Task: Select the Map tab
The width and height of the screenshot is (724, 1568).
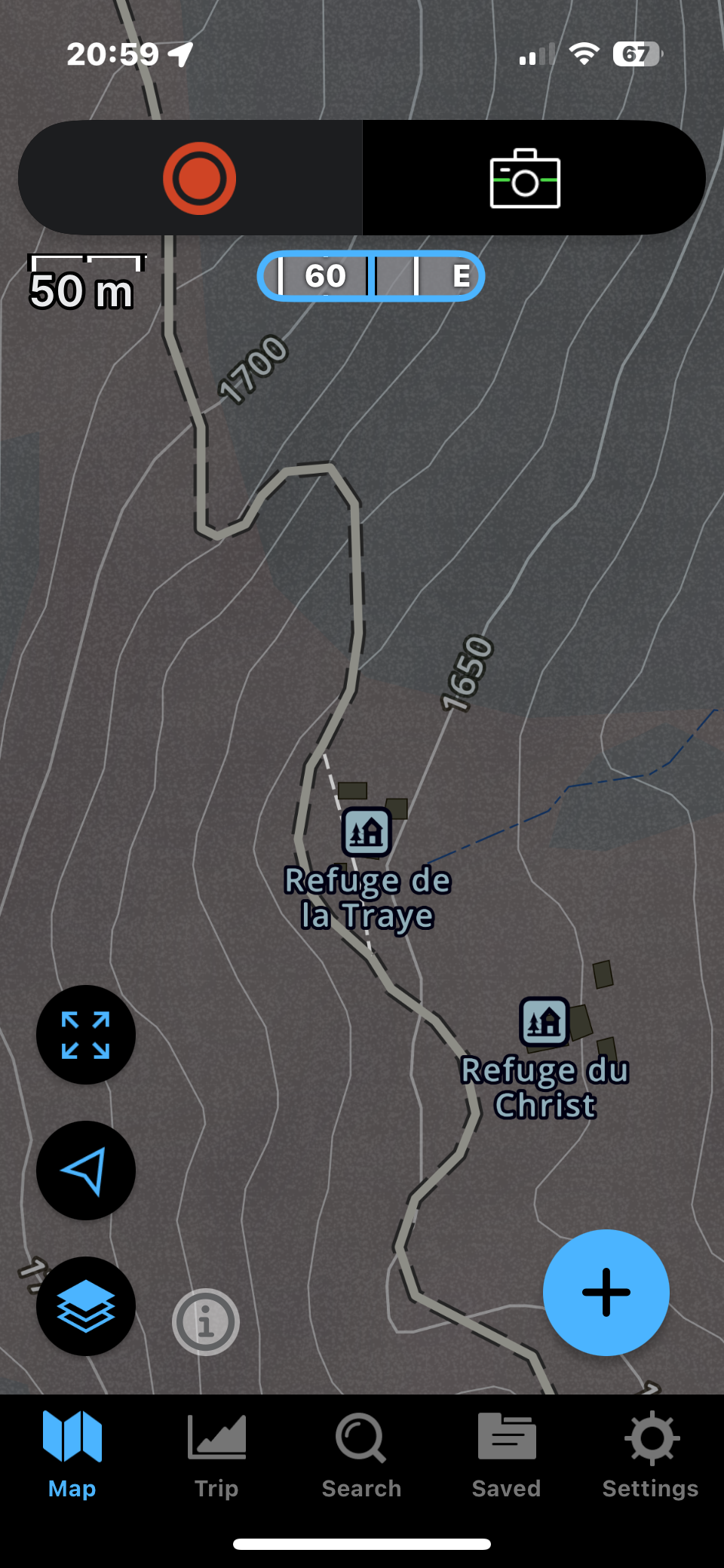Action: pyautogui.click(x=72, y=1456)
